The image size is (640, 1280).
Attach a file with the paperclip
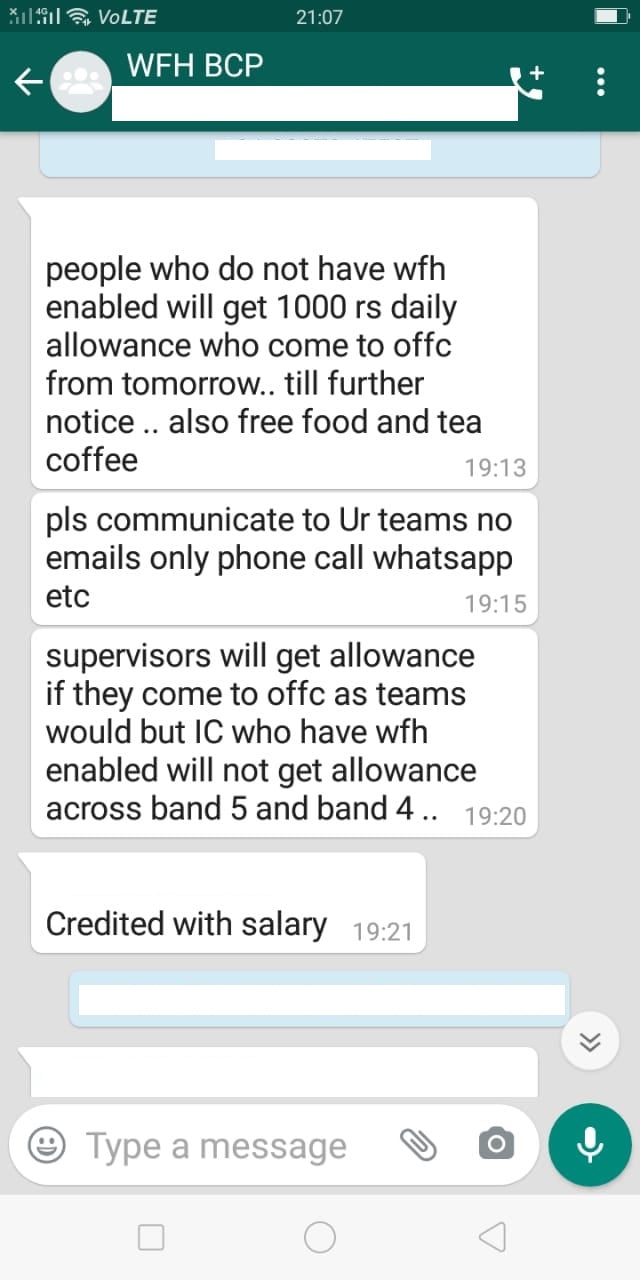point(419,1145)
